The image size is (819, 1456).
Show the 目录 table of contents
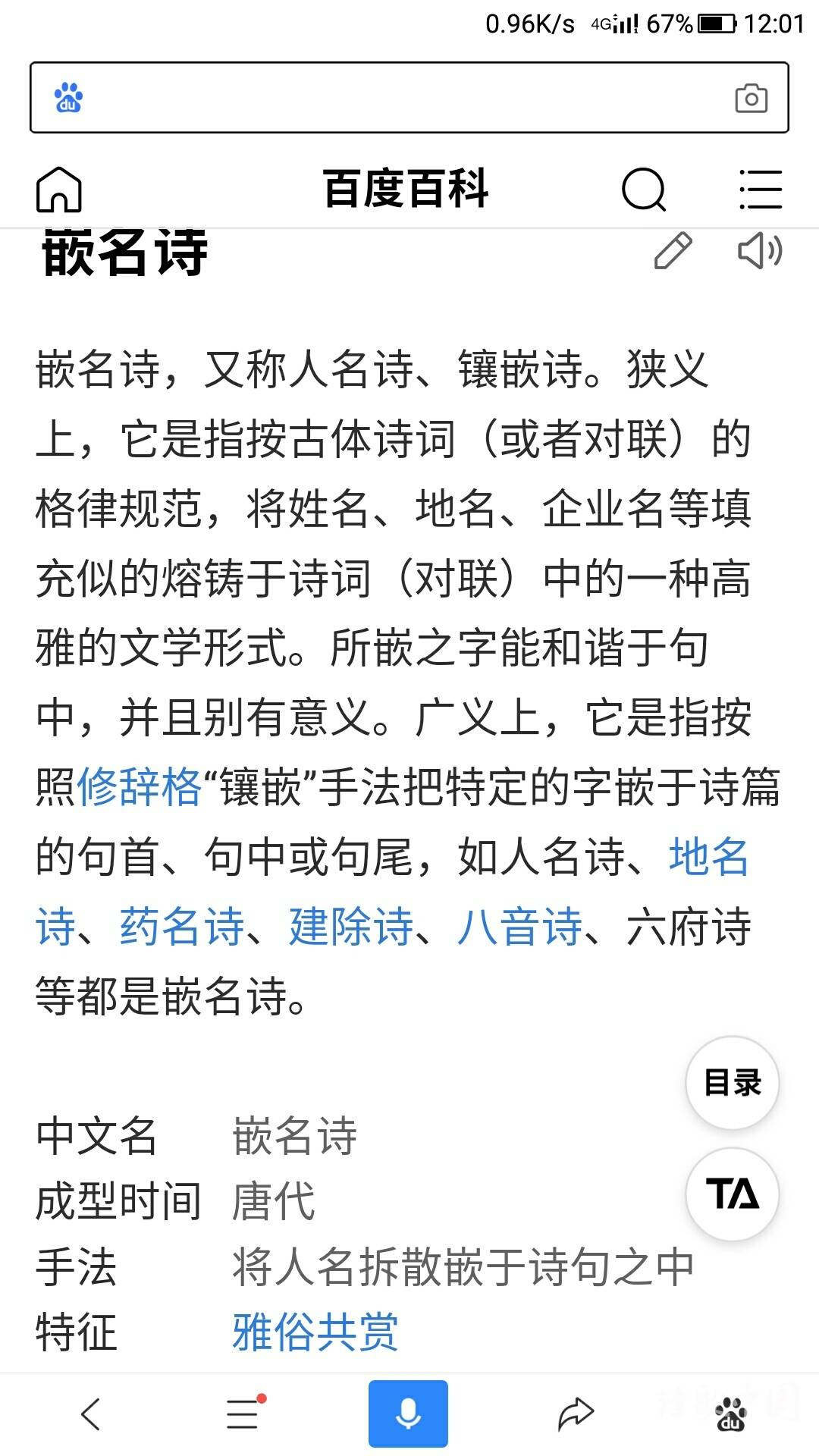(733, 1083)
